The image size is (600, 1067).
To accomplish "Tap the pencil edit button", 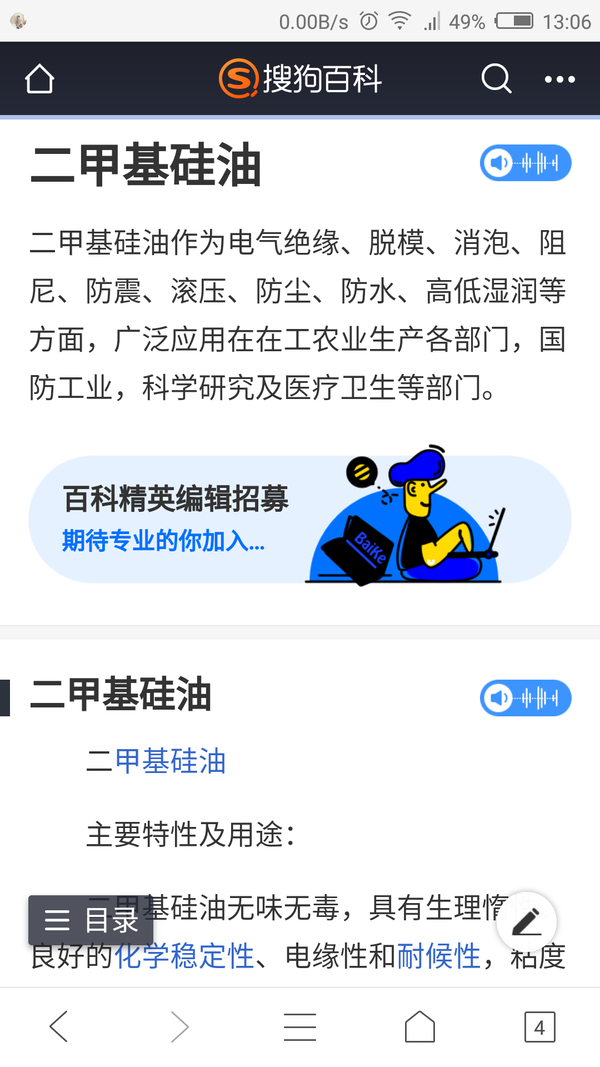I will (527, 921).
